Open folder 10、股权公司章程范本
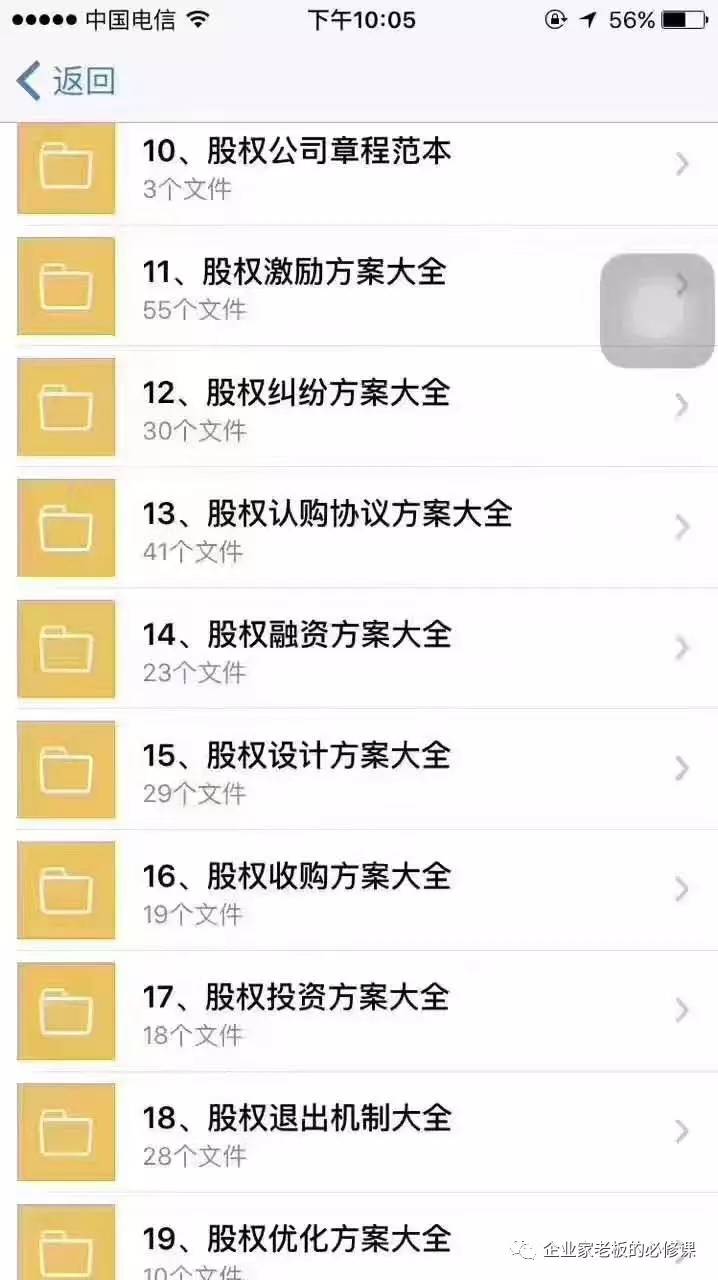This screenshot has width=718, height=1280. pos(298,166)
